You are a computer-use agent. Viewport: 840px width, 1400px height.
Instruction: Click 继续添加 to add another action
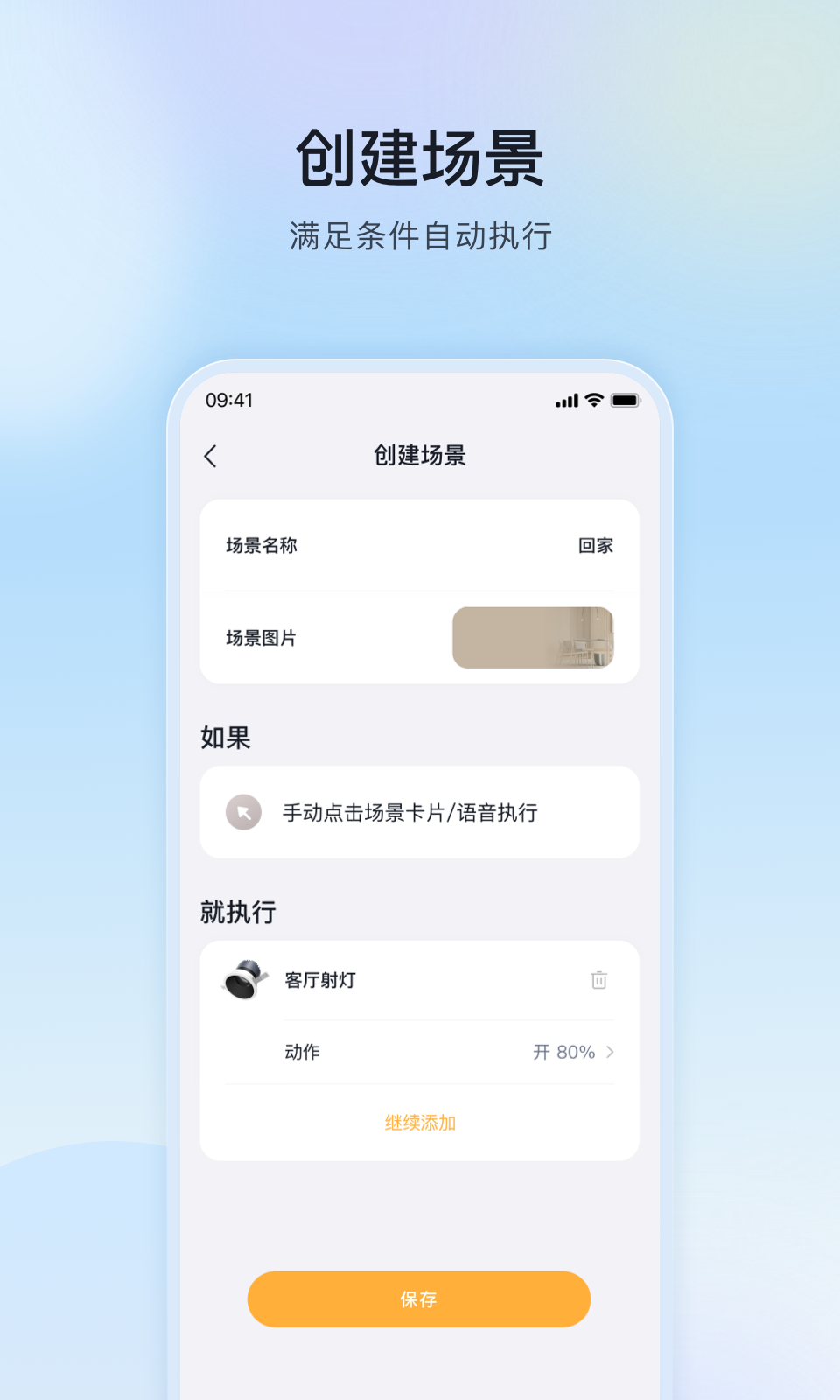click(x=417, y=1122)
